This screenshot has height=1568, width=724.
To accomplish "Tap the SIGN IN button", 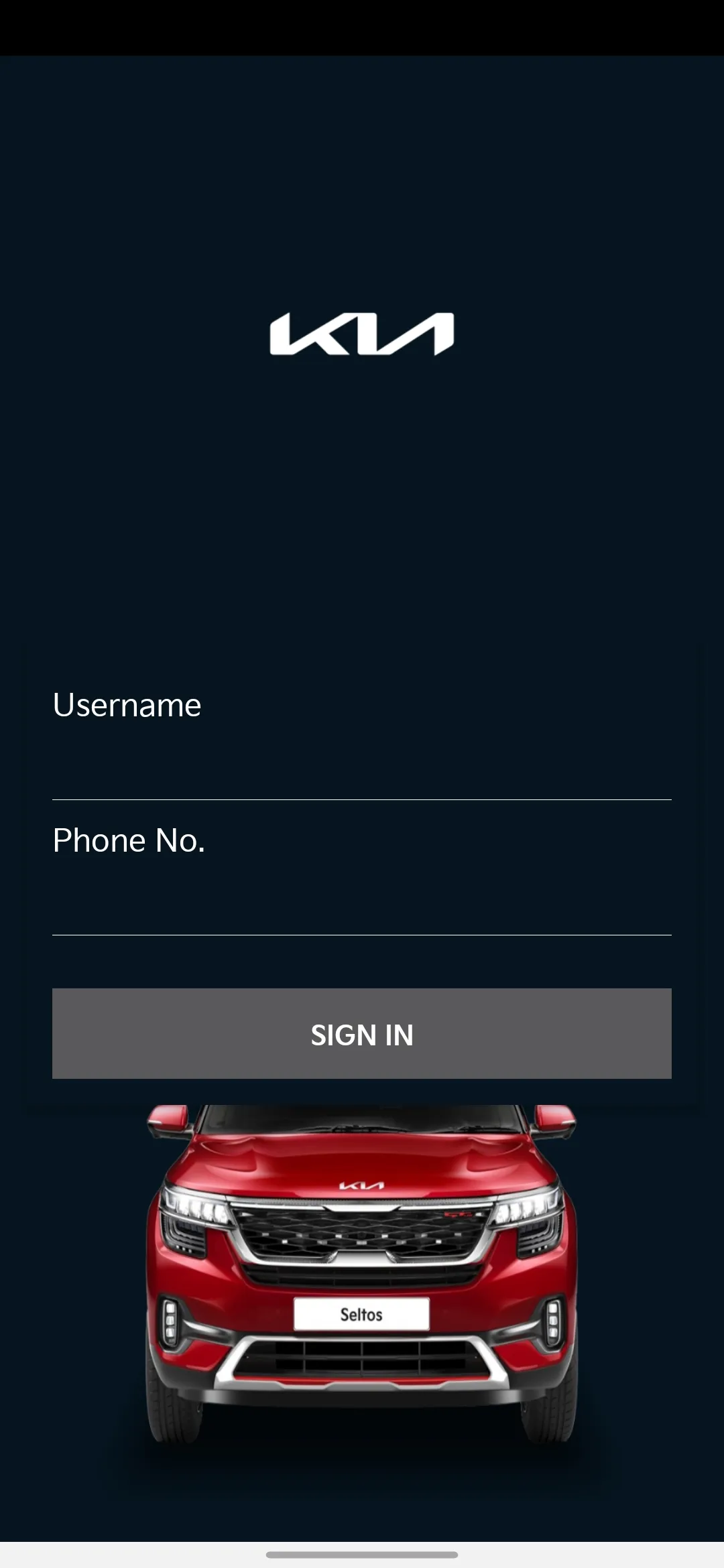I will tap(362, 1033).
